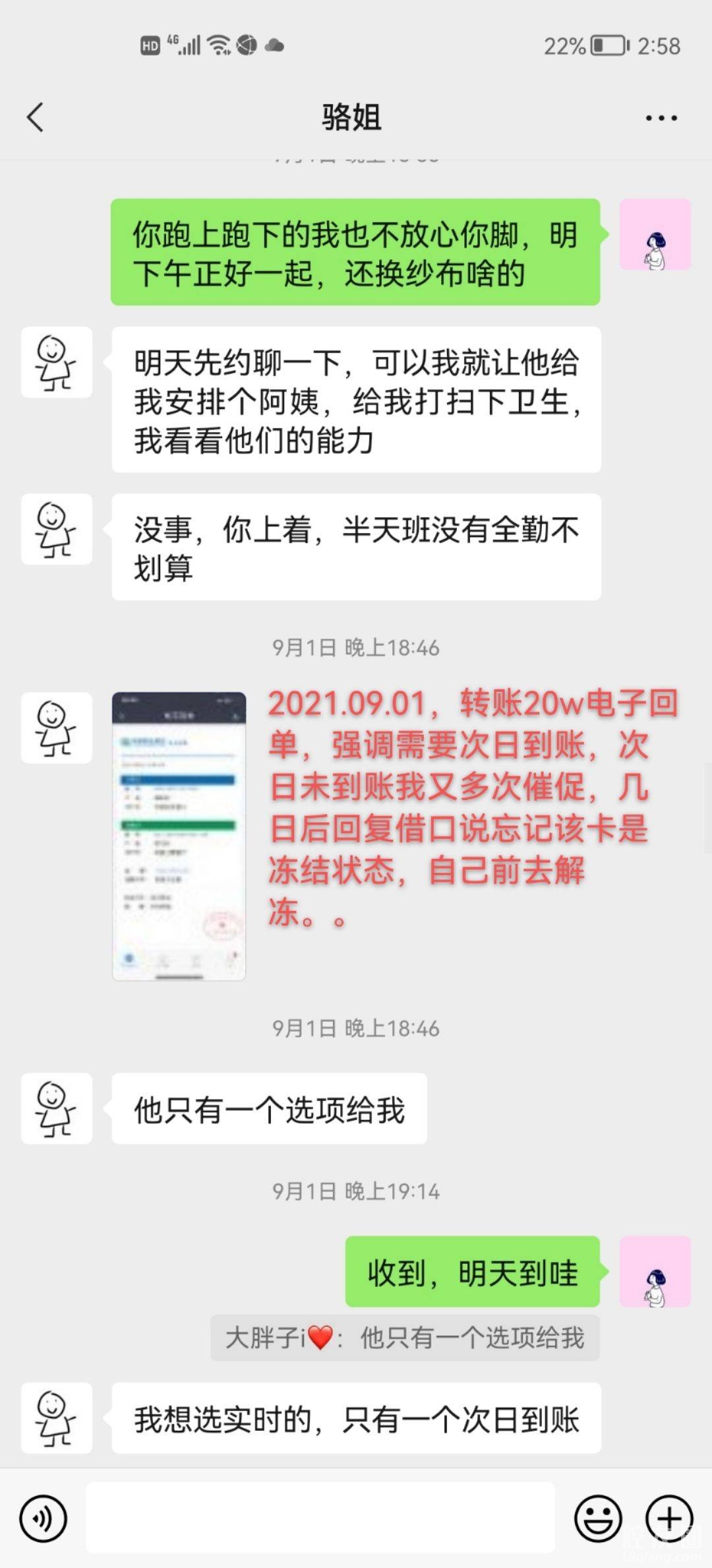Jump to quoted message 他只有一个选项给我
Viewport: 712px width, 1568px height.
(405, 1337)
